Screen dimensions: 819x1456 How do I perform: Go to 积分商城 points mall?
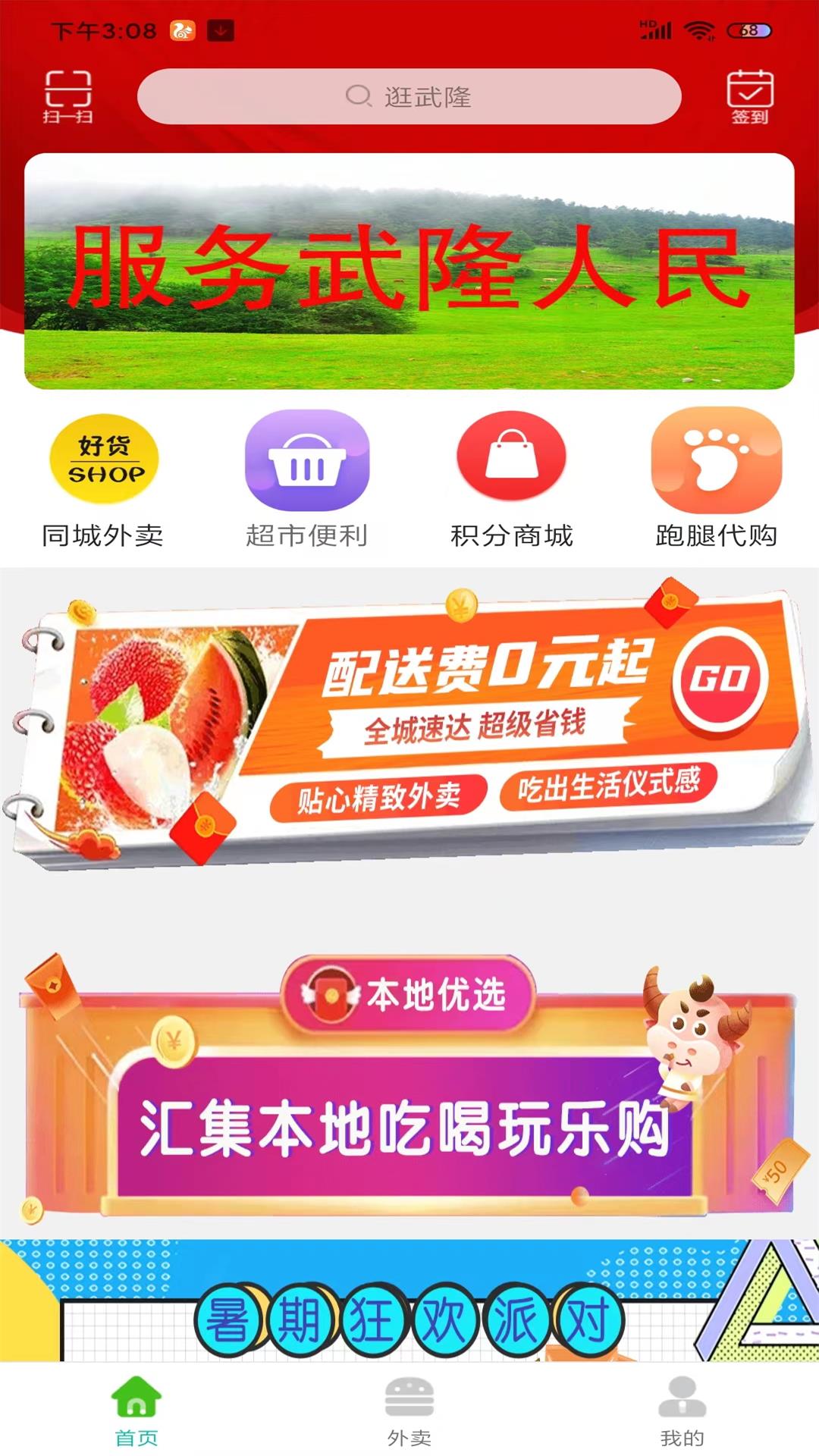(512, 479)
